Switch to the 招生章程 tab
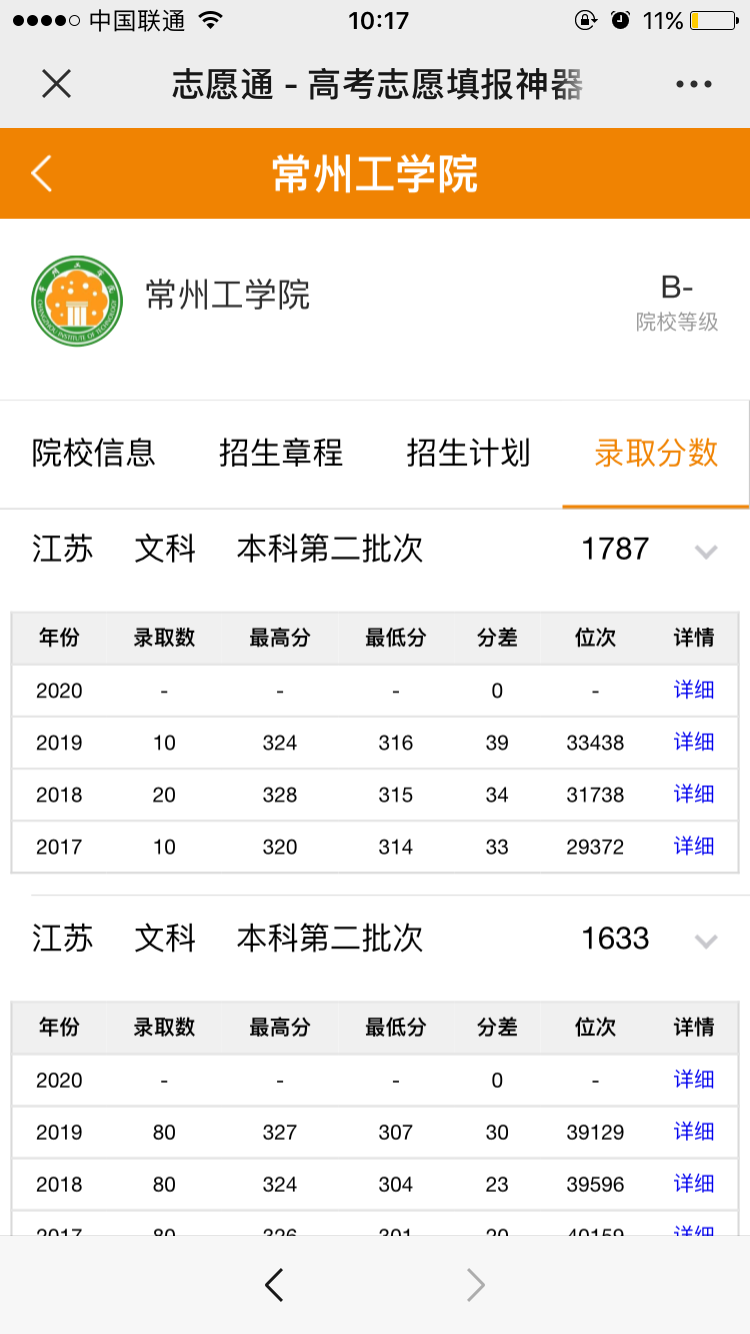 [281, 453]
